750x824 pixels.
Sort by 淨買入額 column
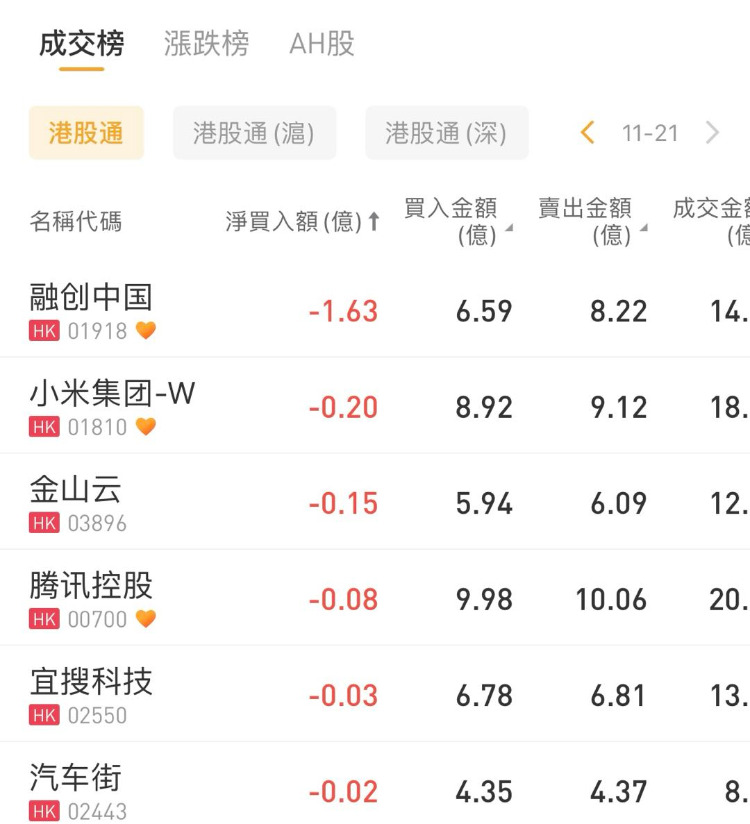point(302,222)
